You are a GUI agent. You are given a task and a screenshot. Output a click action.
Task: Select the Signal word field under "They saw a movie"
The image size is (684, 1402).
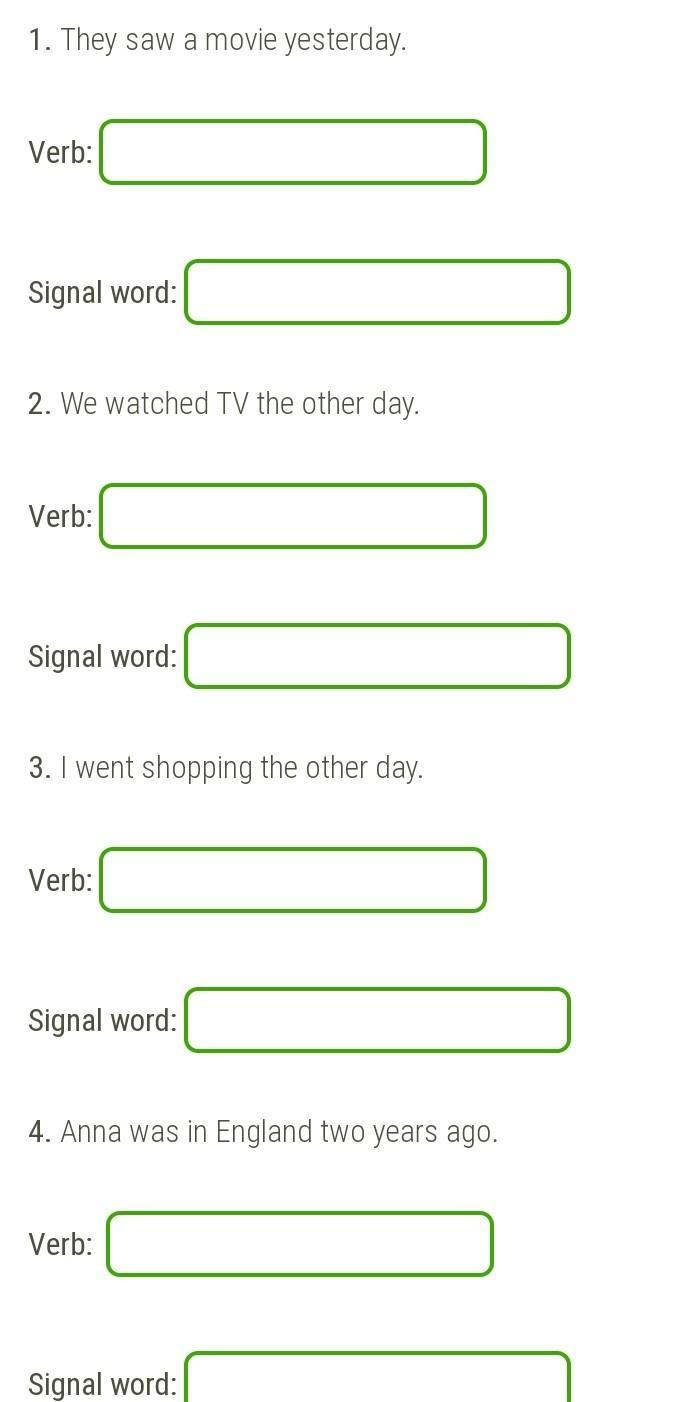[377, 292]
